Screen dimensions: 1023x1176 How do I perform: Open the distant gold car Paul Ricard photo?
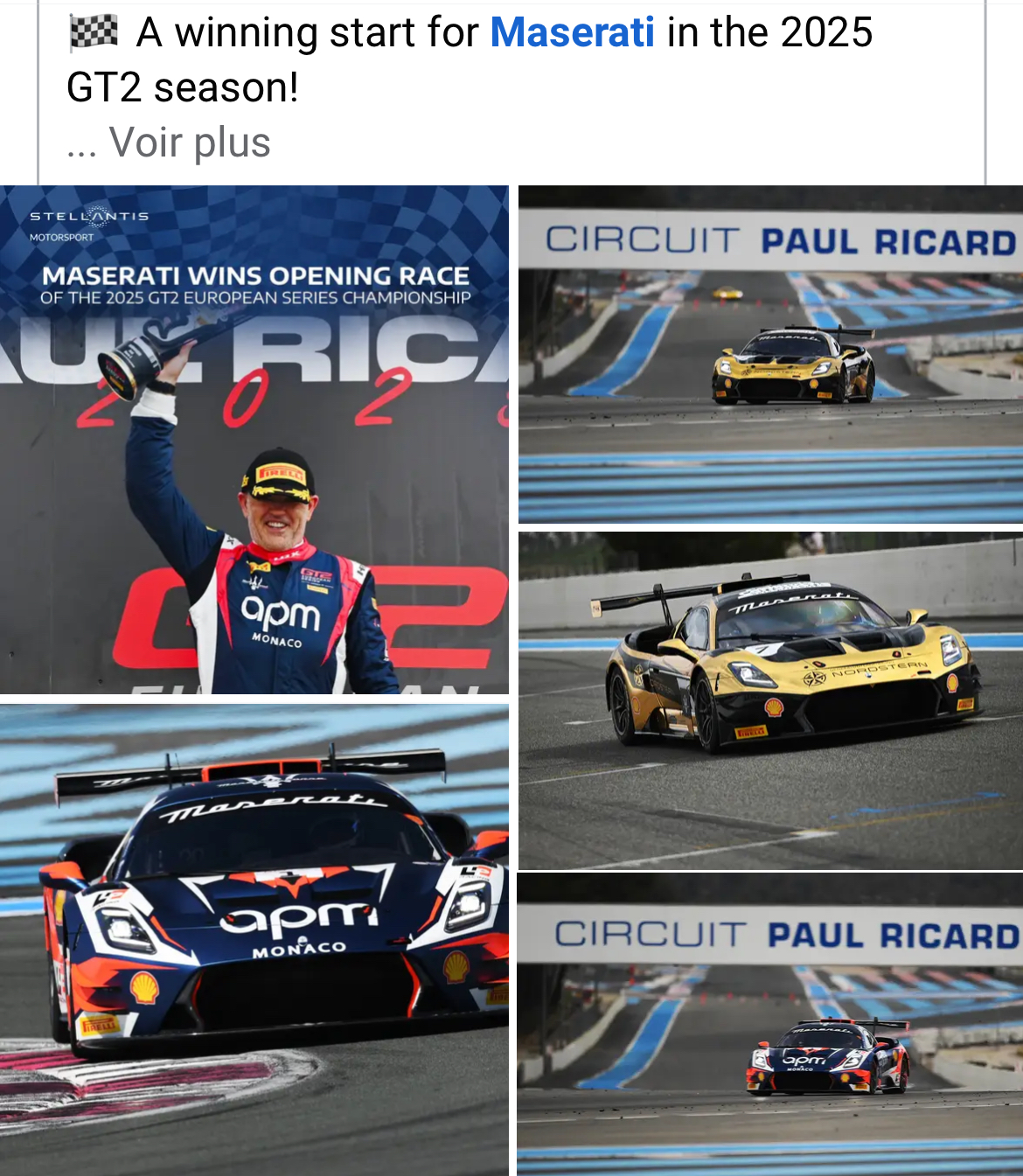pos(770,354)
